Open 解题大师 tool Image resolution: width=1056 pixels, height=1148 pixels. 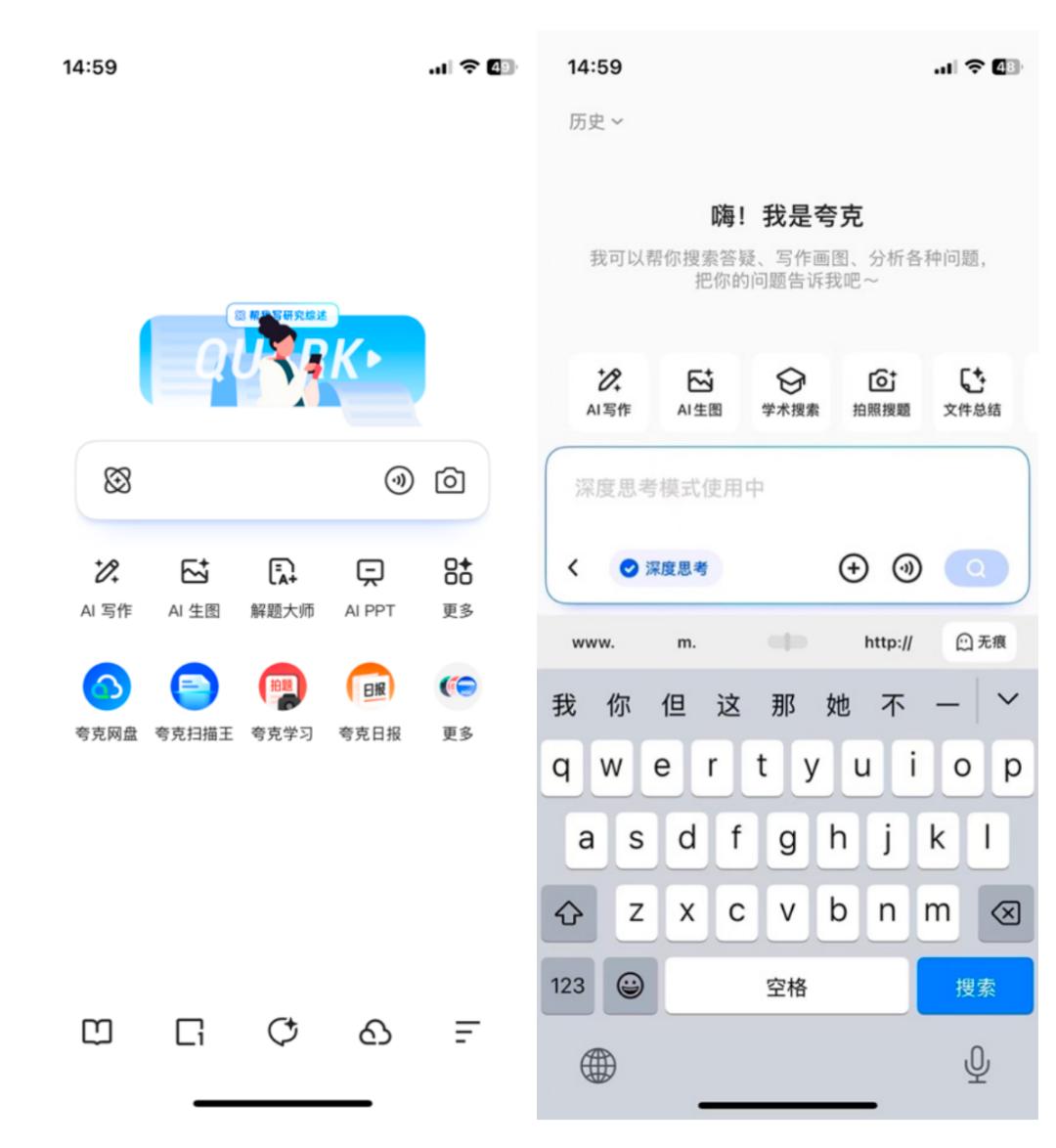pos(282,588)
